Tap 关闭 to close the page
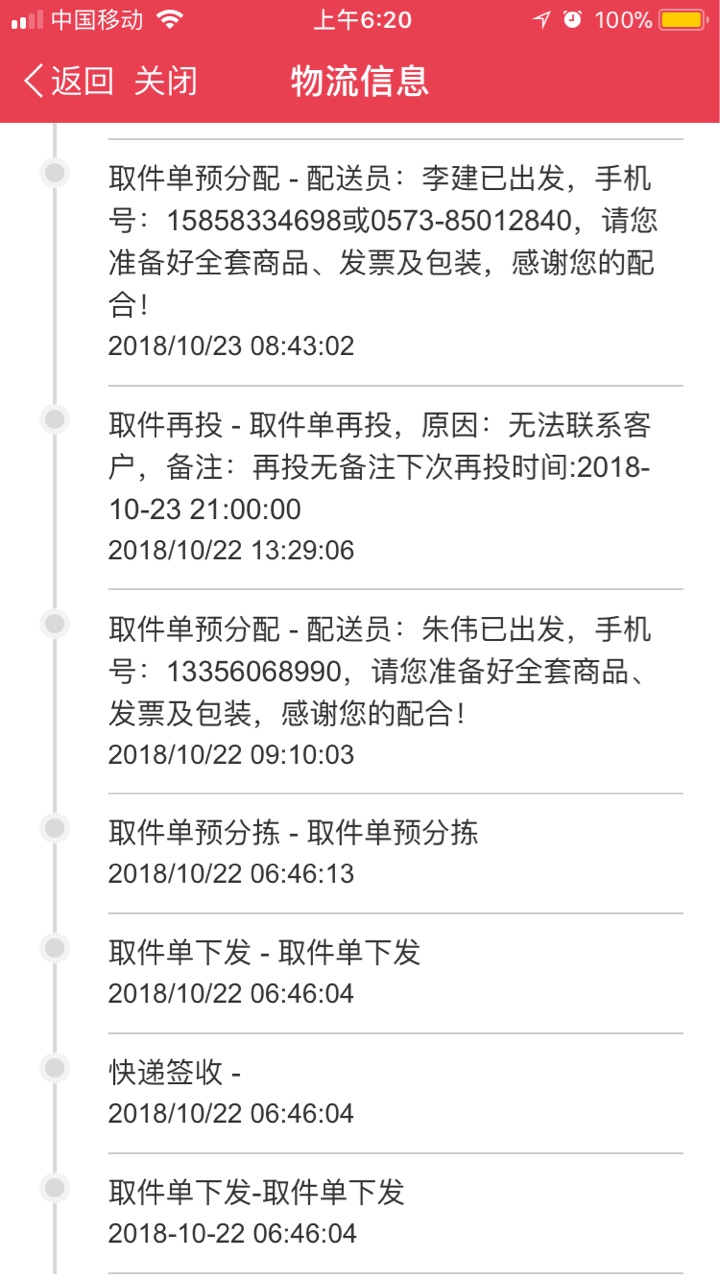The height and width of the screenshot is (1280, 720). click(166, 81)
